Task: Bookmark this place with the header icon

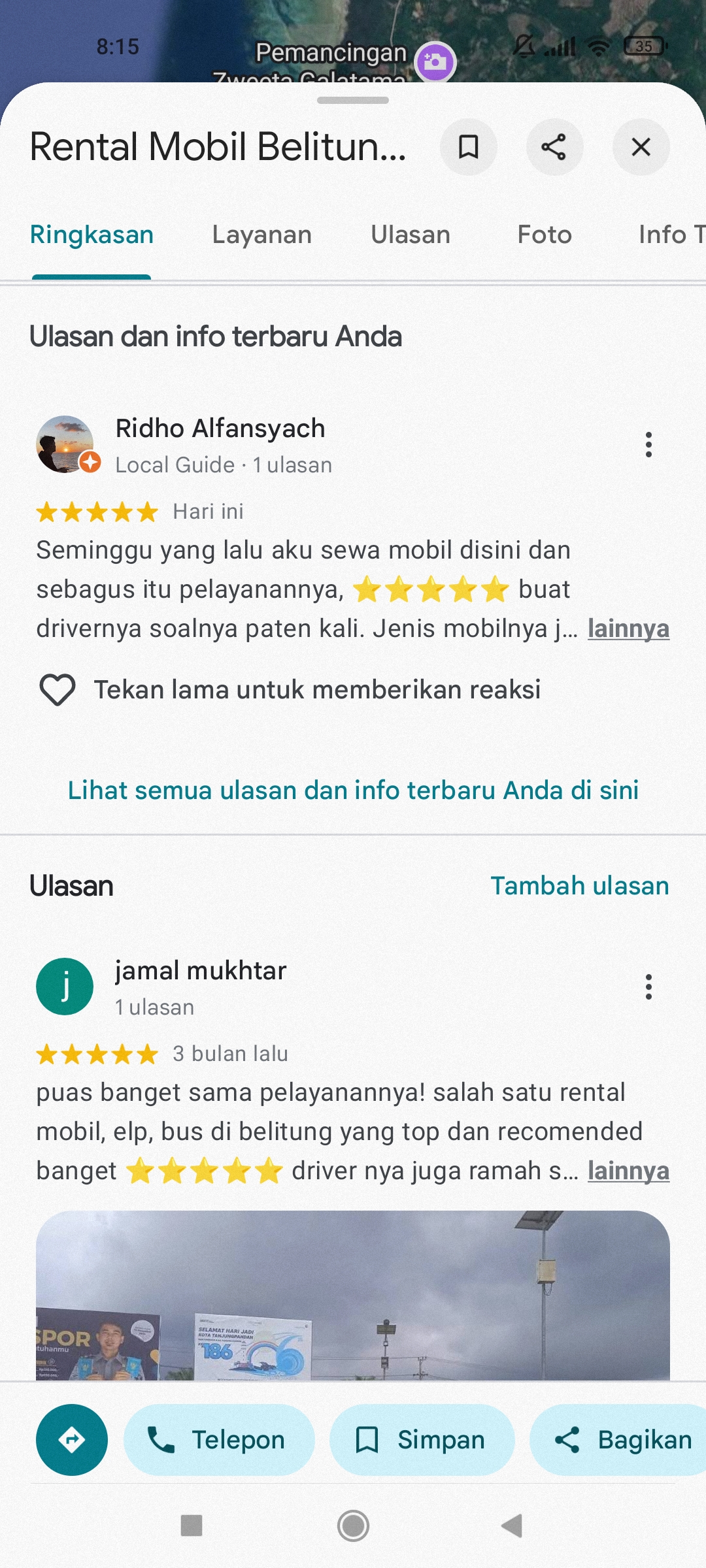Action: (x=468, y=147)
